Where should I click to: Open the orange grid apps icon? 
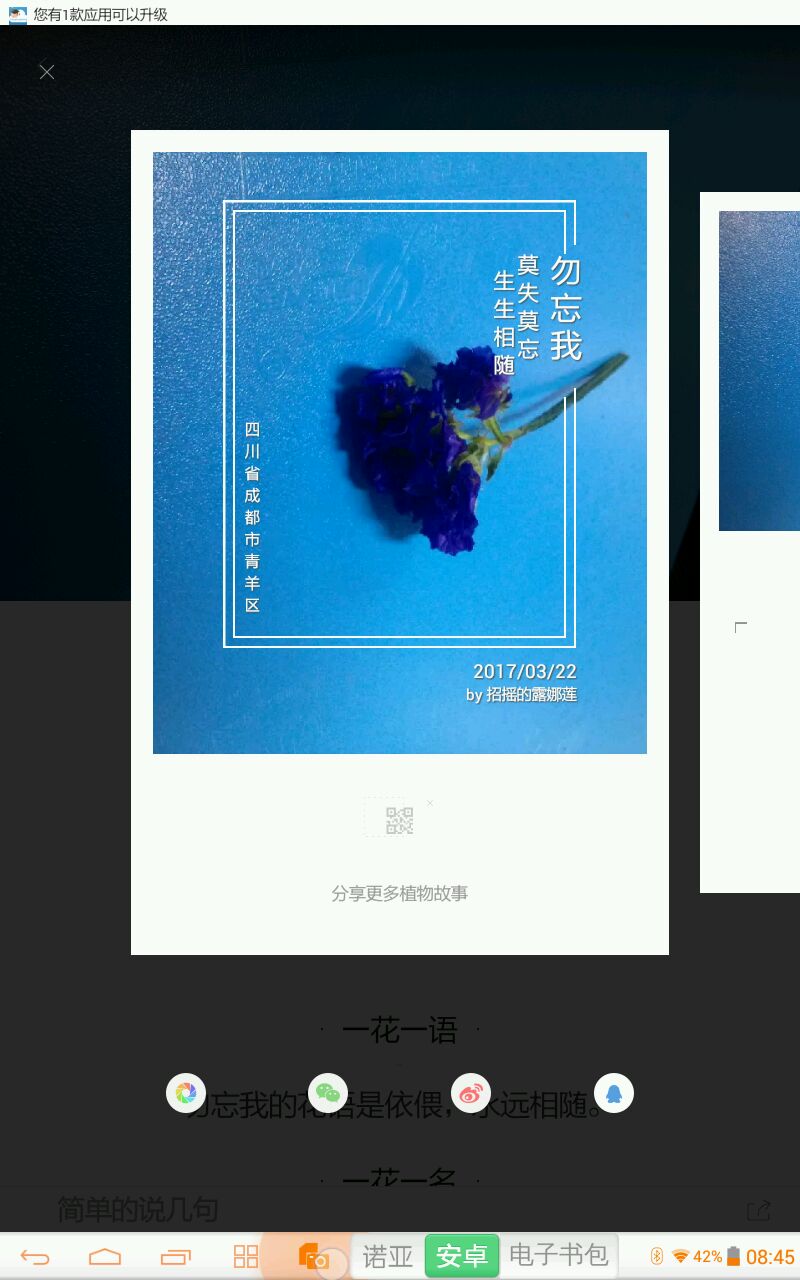(246, 1257)
